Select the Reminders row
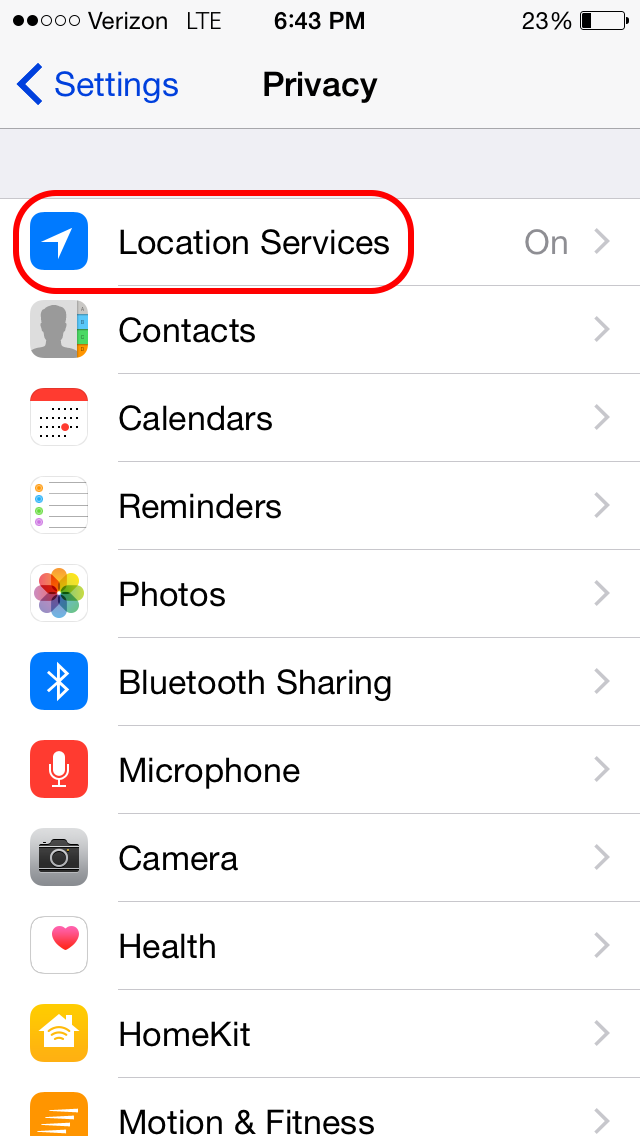 tap(320, 506)
